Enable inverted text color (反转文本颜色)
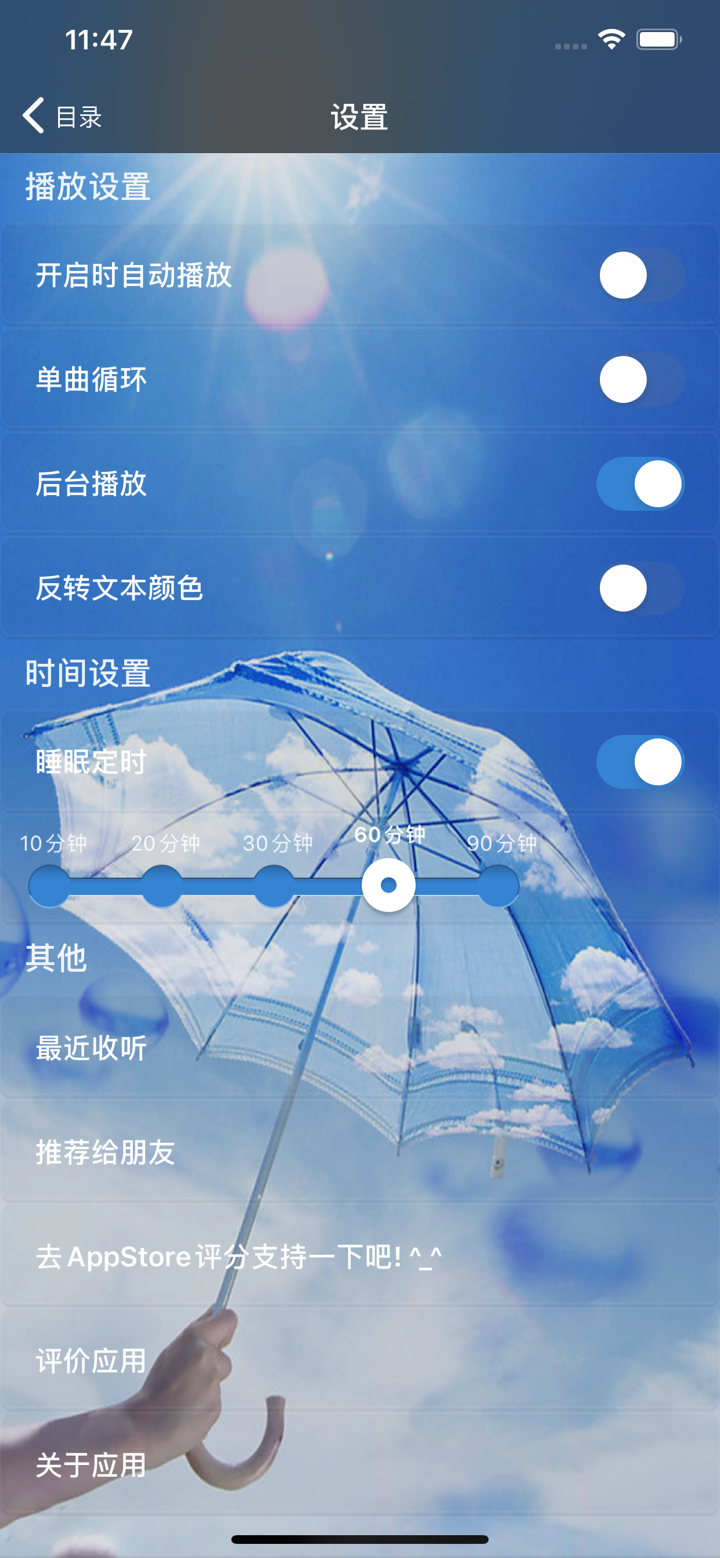720x1558 pixels. pos(640,588)
